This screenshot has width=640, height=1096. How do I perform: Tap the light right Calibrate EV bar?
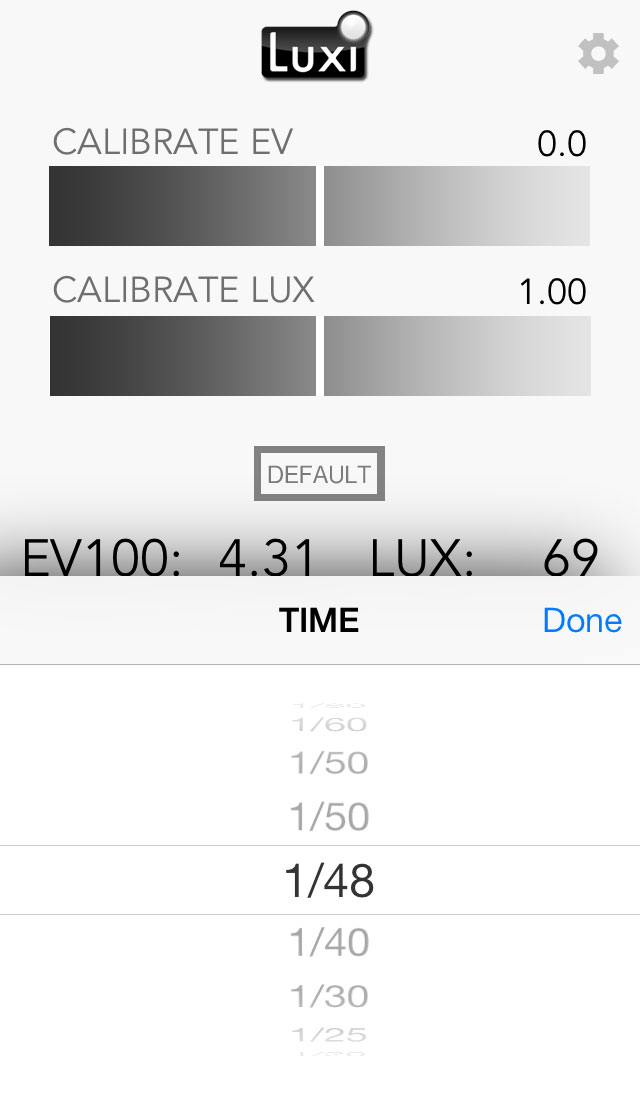[x=457, y=206]
